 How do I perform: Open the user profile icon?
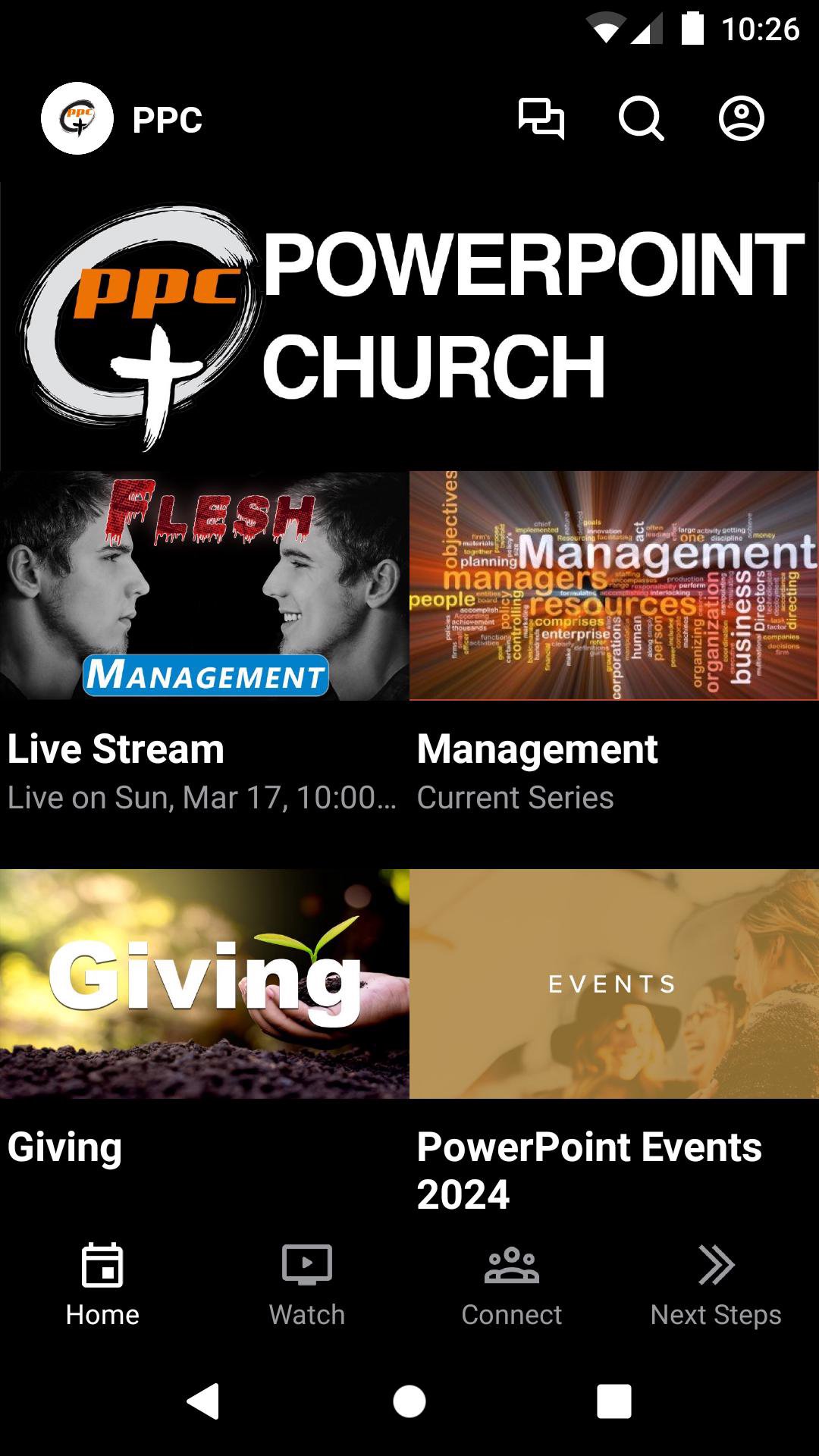[741, 119]
